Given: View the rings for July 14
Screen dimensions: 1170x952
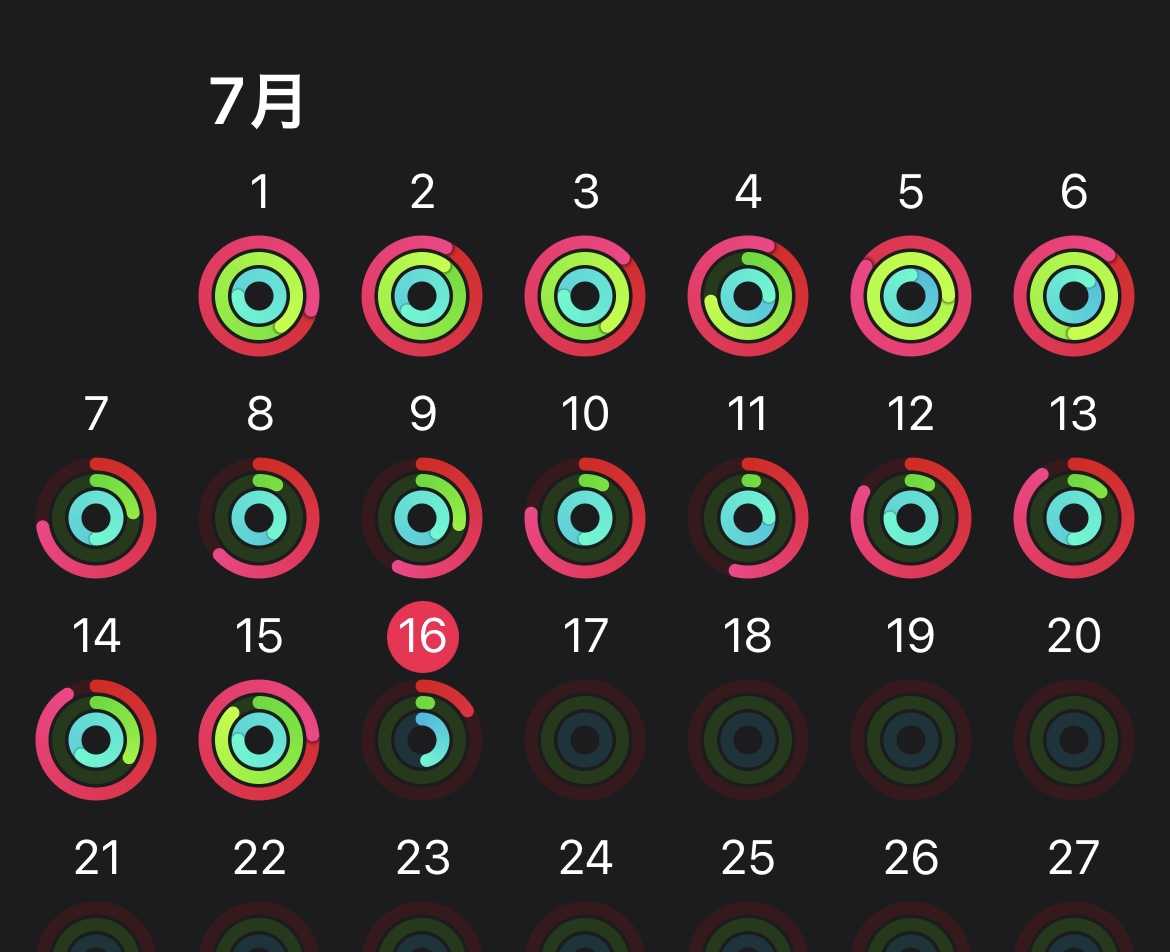Looking at the screenshot, I should coord(96,740).
